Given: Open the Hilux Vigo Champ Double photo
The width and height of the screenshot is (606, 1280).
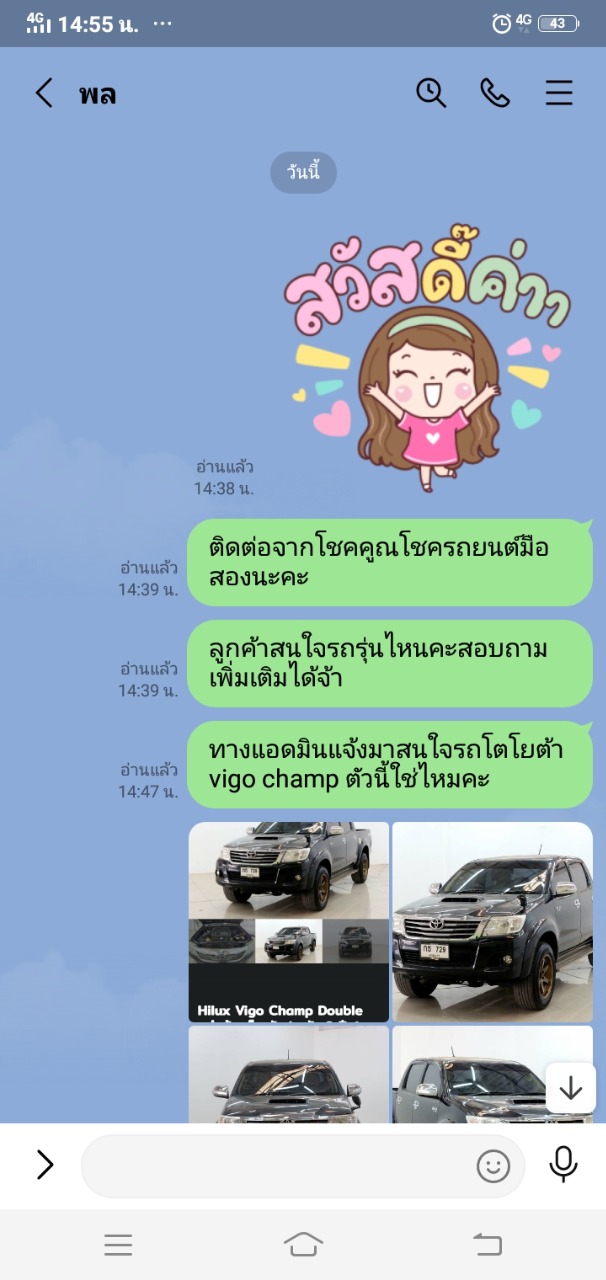Looking at the screenshot, I should 289,921.
